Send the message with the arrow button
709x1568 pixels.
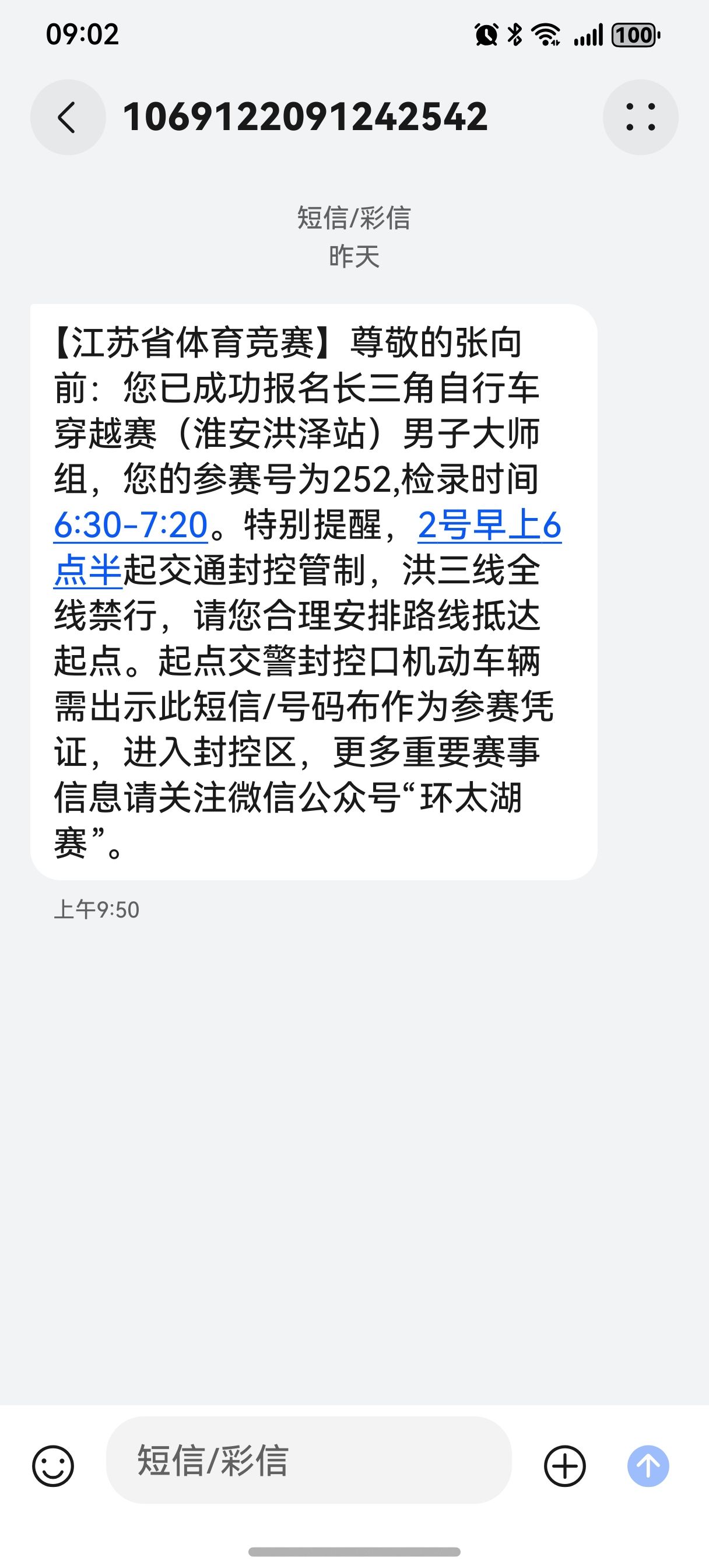coord(648,1466)
